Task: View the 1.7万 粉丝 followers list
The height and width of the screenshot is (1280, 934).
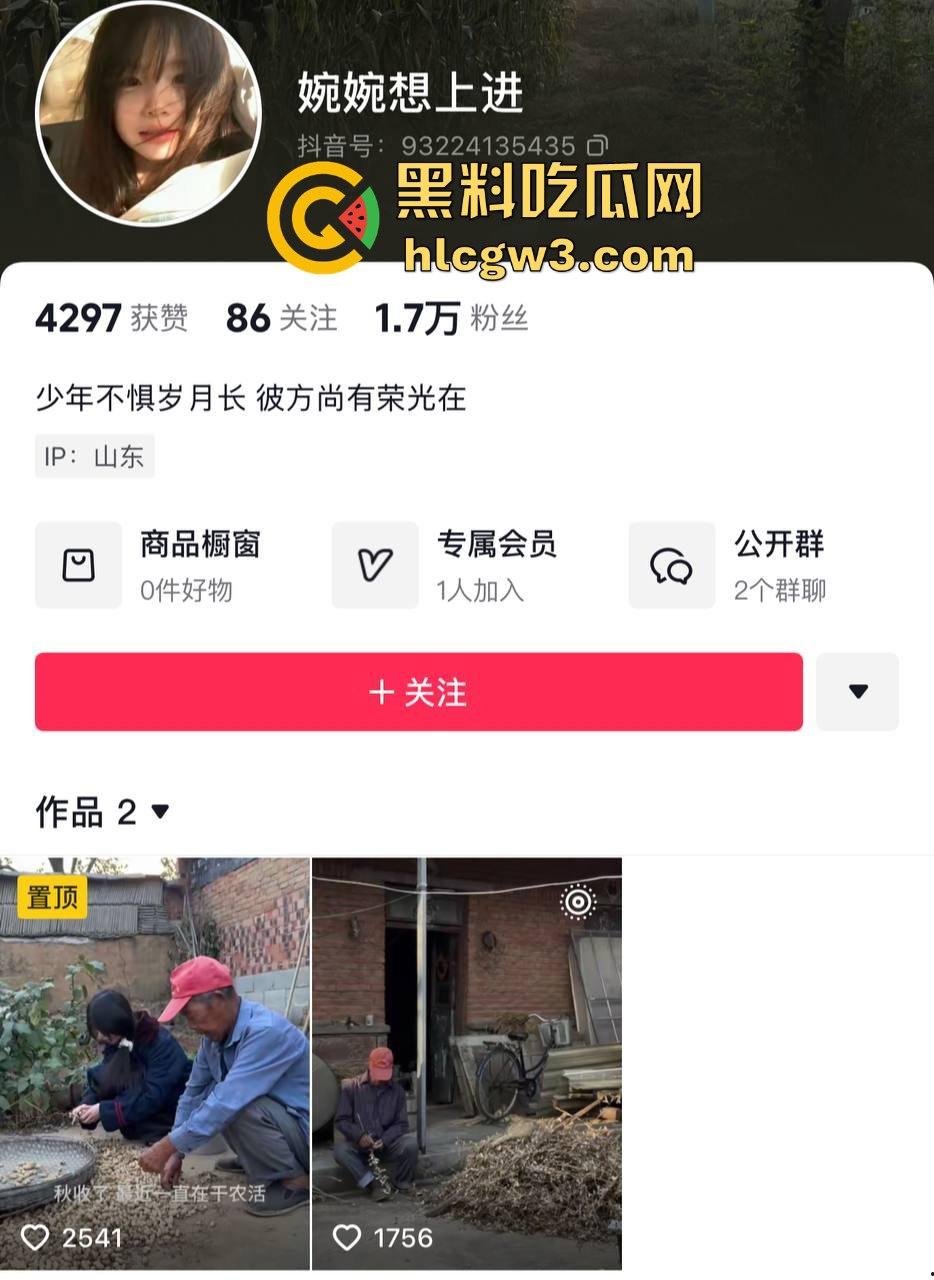Action: point(450,318)
